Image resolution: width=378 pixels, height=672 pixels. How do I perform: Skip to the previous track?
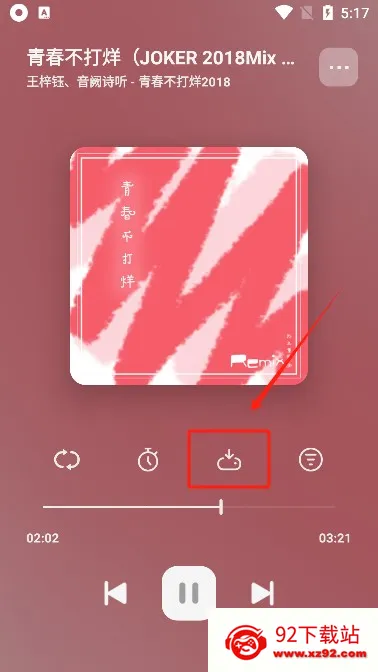click(116, 594)
